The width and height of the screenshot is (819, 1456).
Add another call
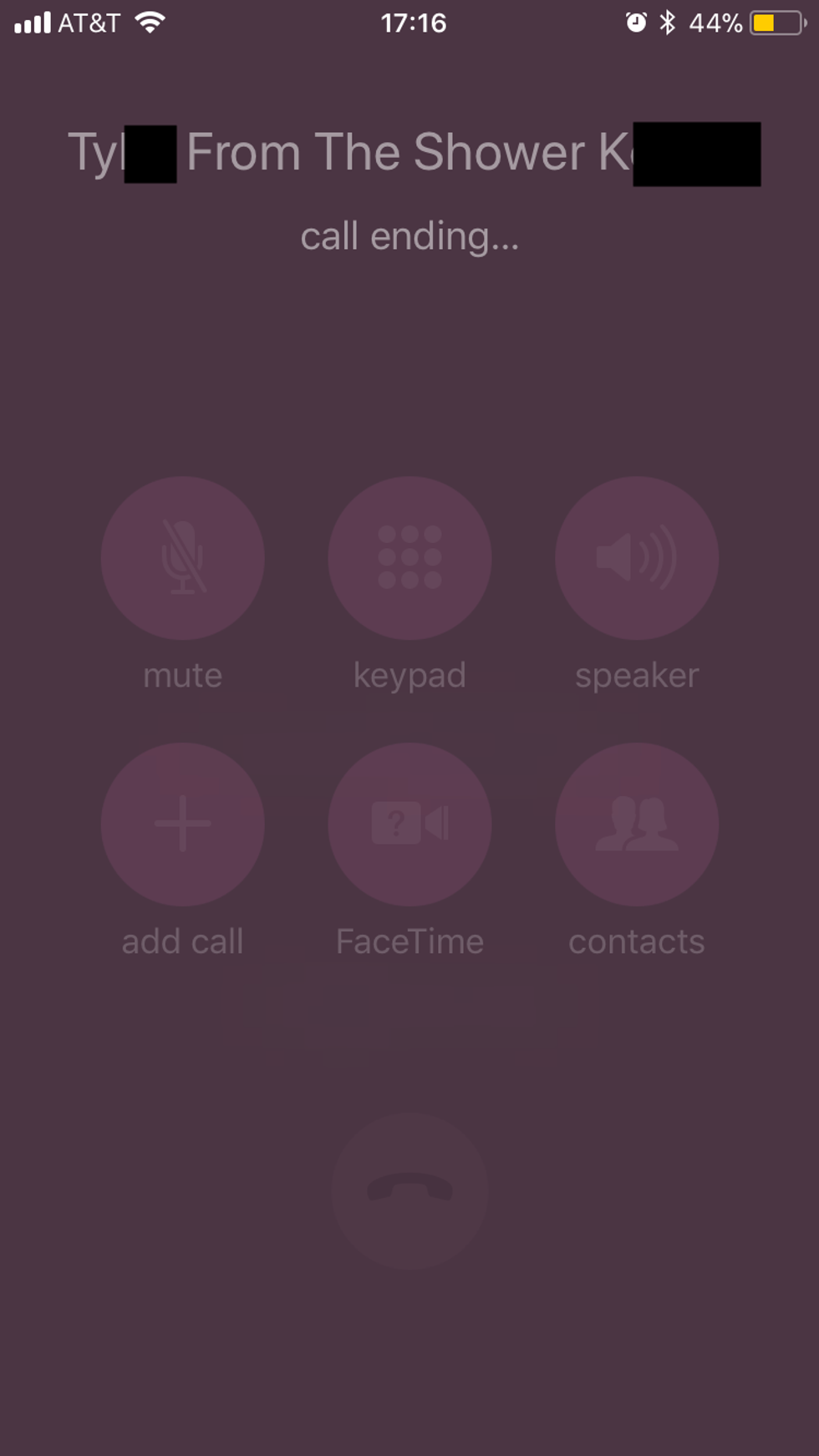point(182,824)
